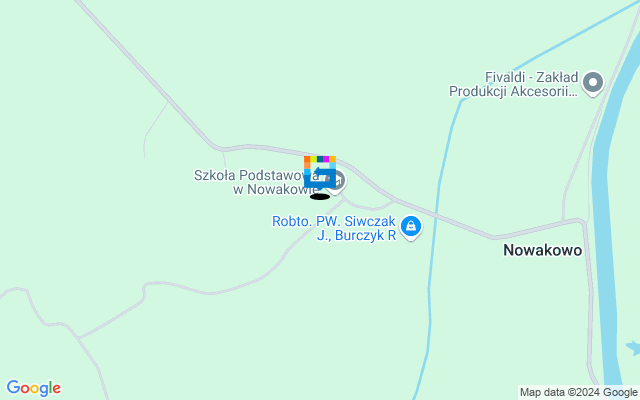Tap the colorful custom location marker
640x400 pixels.
pos(319,172)
